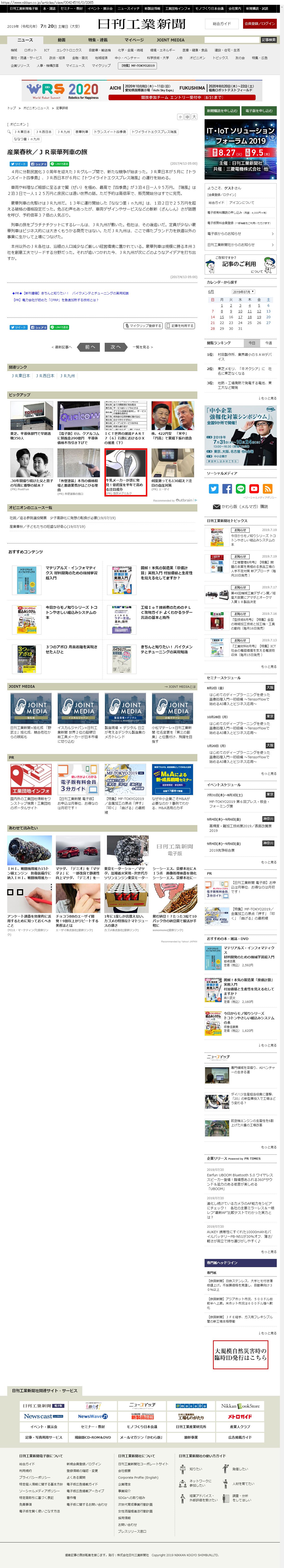
Task: Open the JOINT MEDIA navigation tab
Action: 170,40
